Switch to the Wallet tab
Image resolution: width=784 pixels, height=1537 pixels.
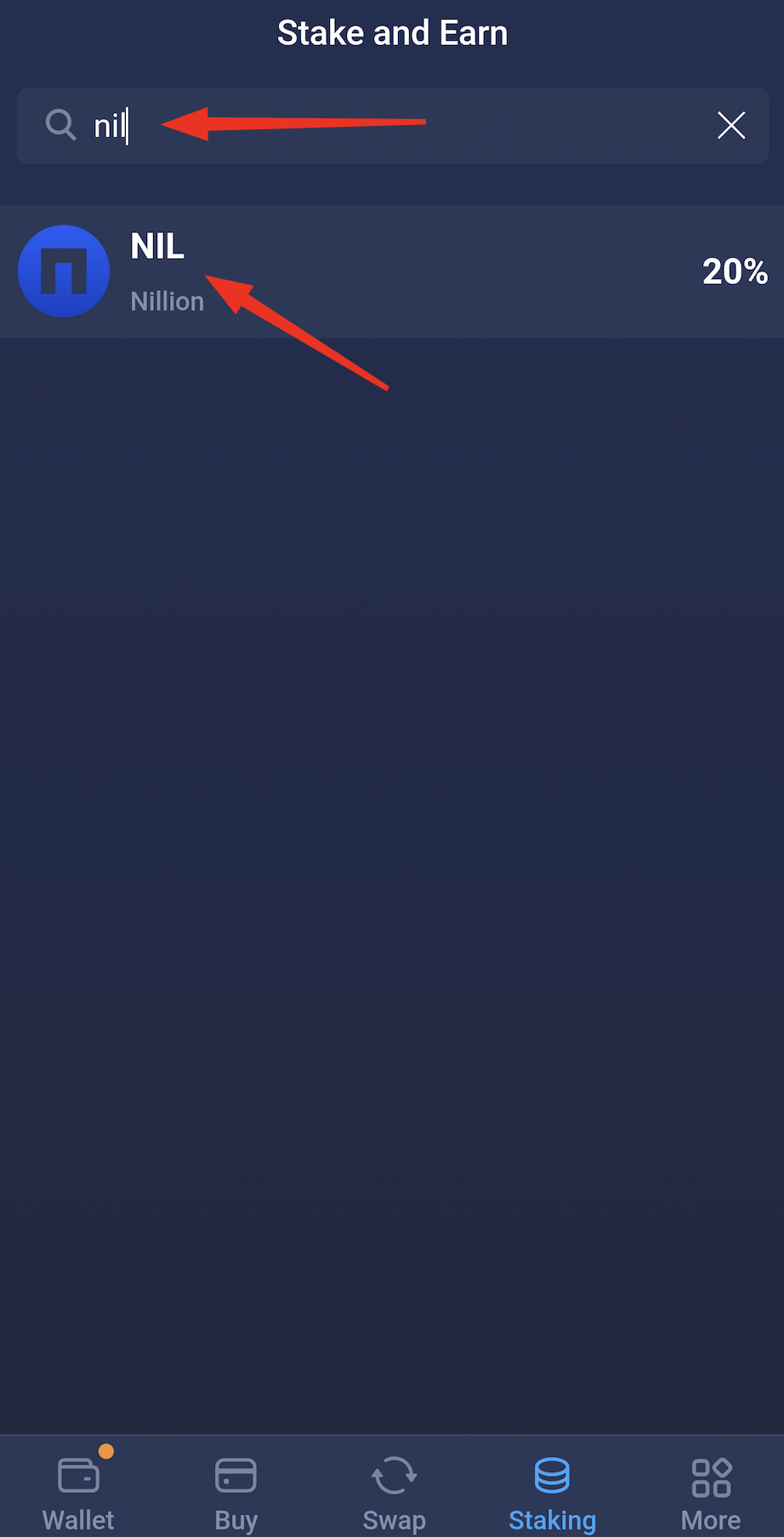pos(78,1490)
